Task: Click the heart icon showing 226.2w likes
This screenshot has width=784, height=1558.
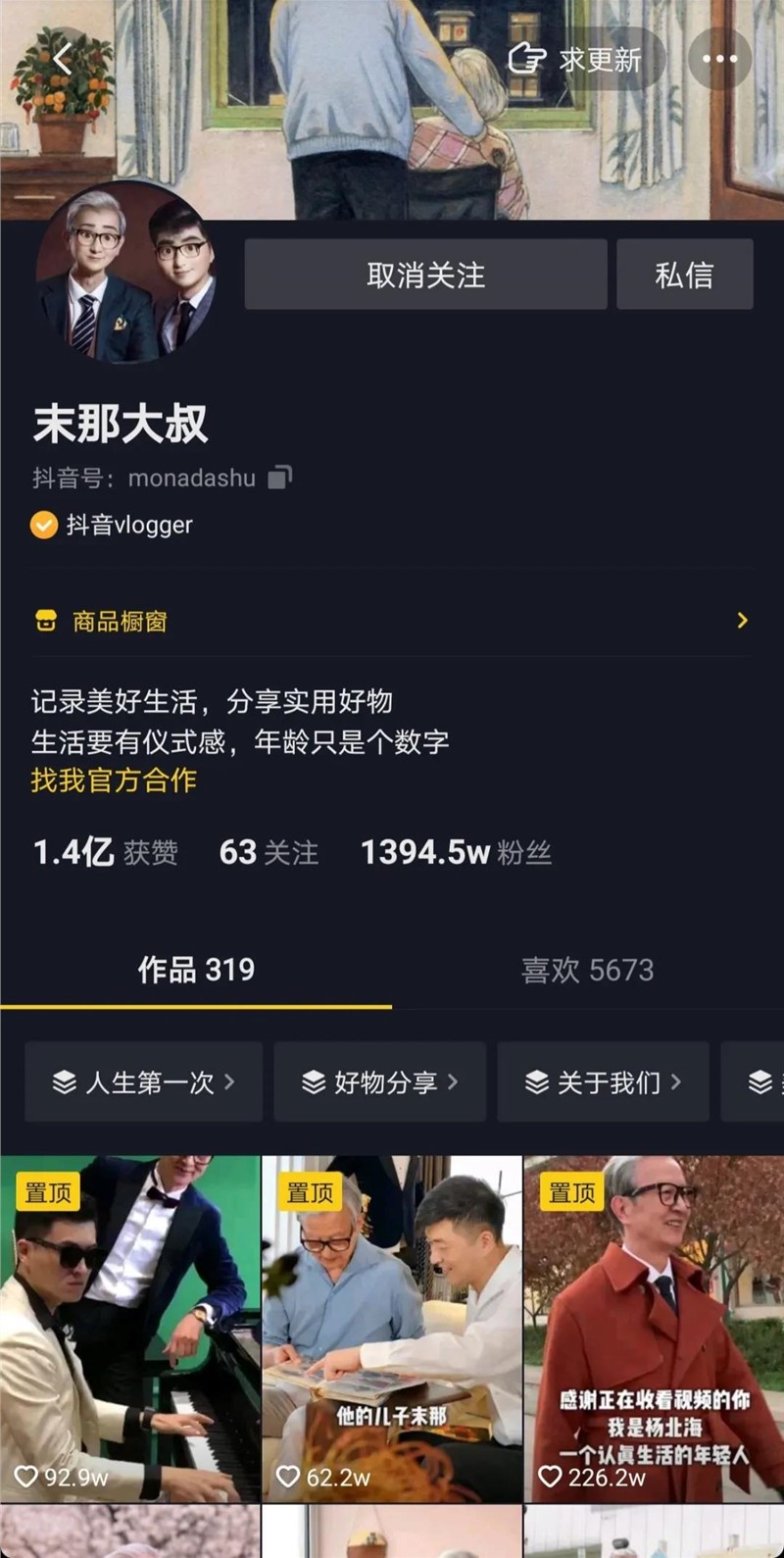Action: (551, 1476)
